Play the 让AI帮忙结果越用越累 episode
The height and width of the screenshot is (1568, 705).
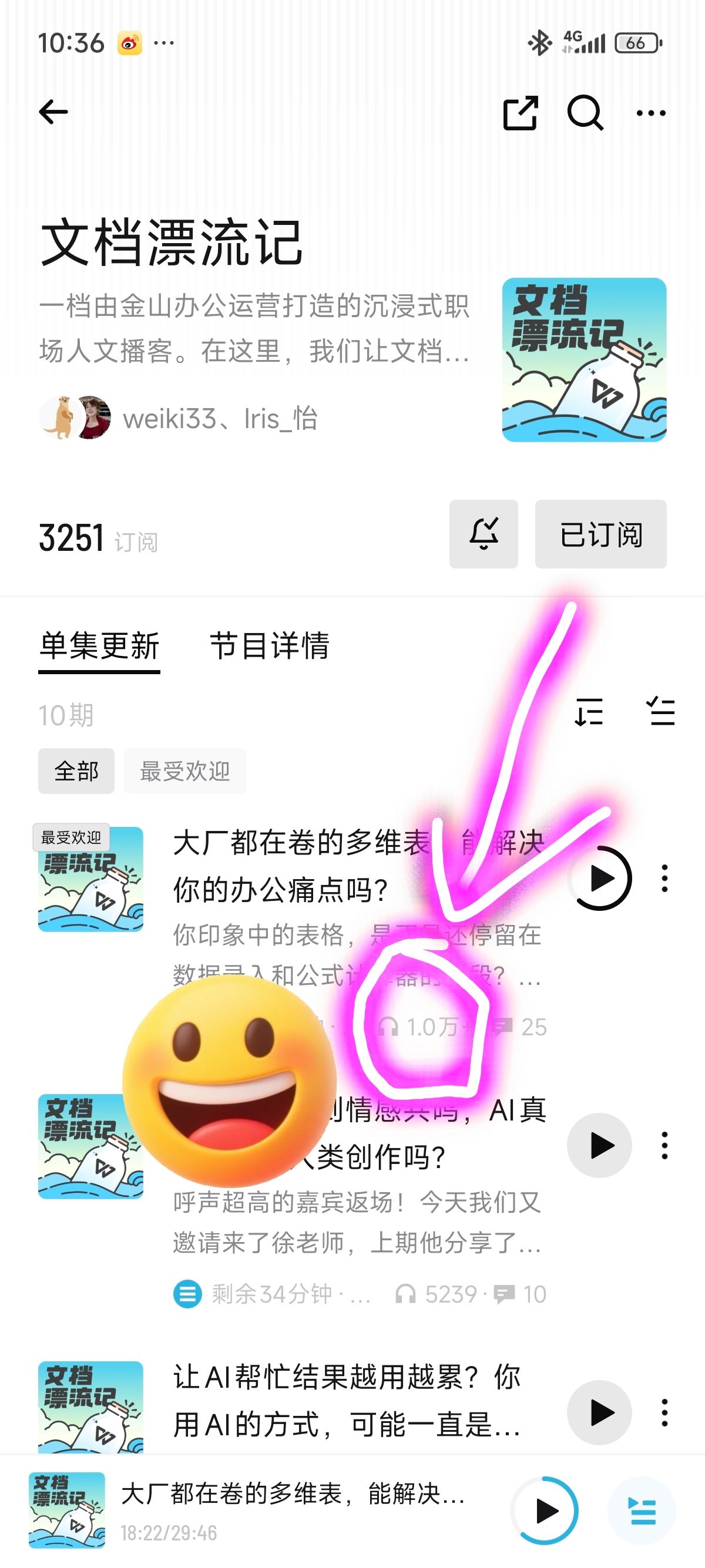coord(600,1412)
